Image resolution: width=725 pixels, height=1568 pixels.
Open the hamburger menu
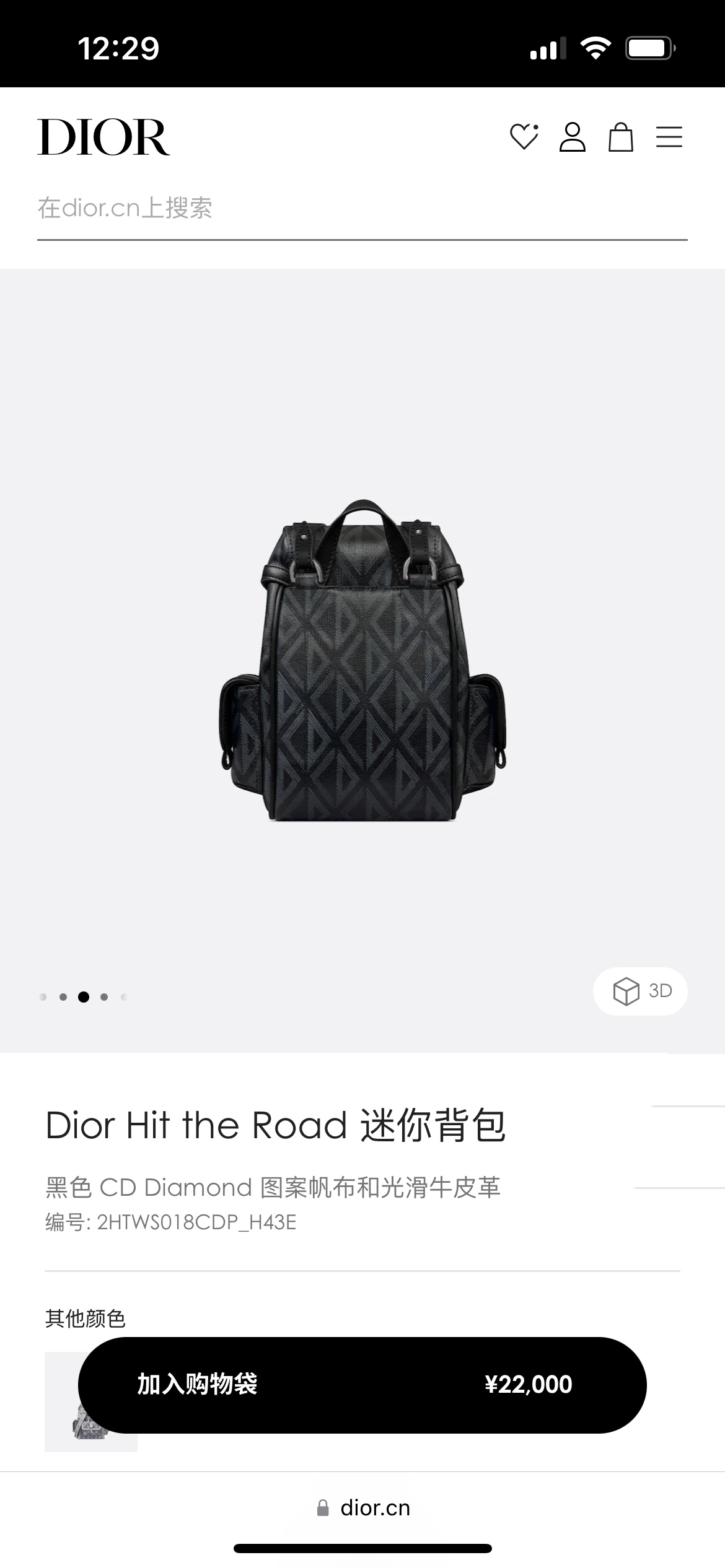click(669, 137)
